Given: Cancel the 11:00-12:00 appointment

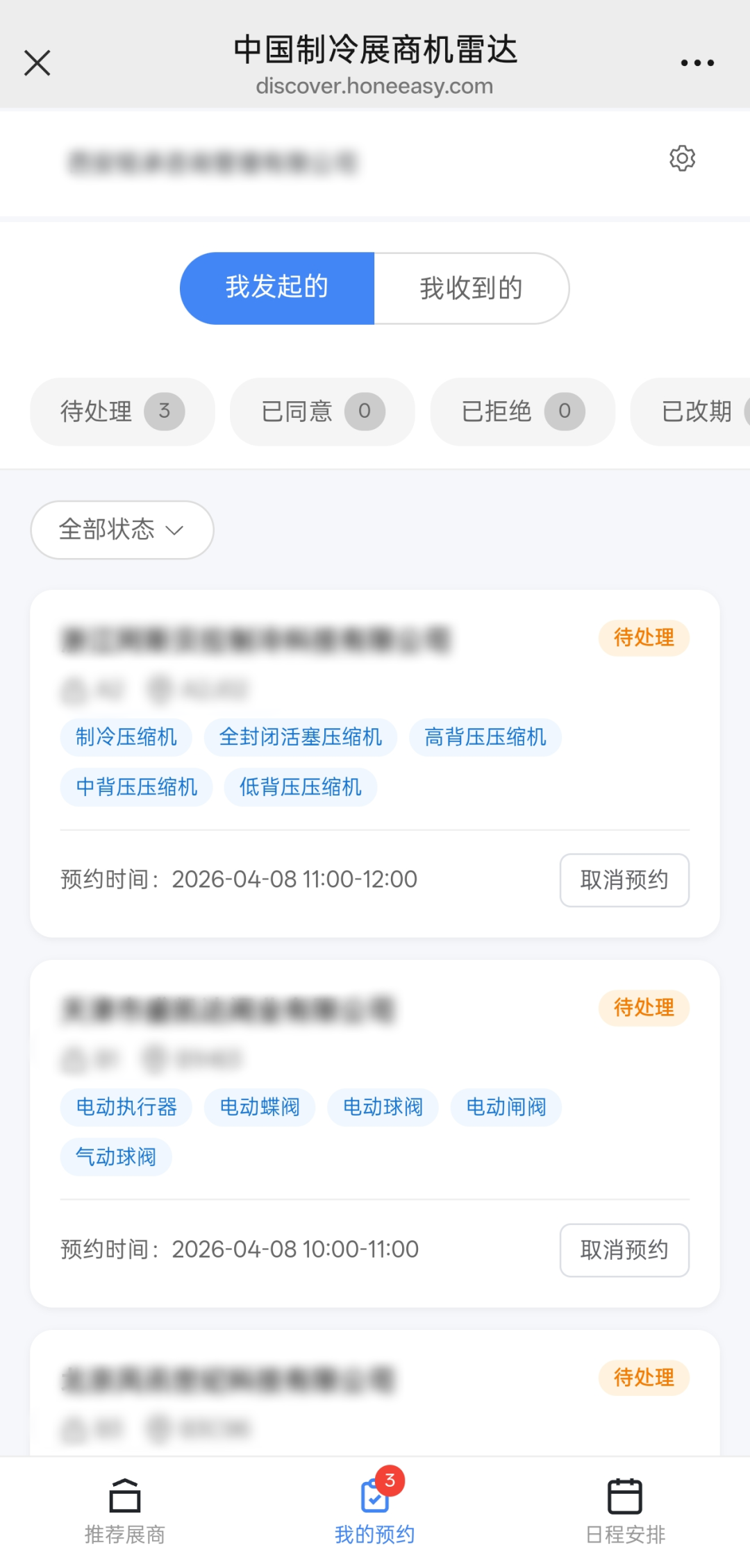Looking at the screenshot, I should coord(624,879).
